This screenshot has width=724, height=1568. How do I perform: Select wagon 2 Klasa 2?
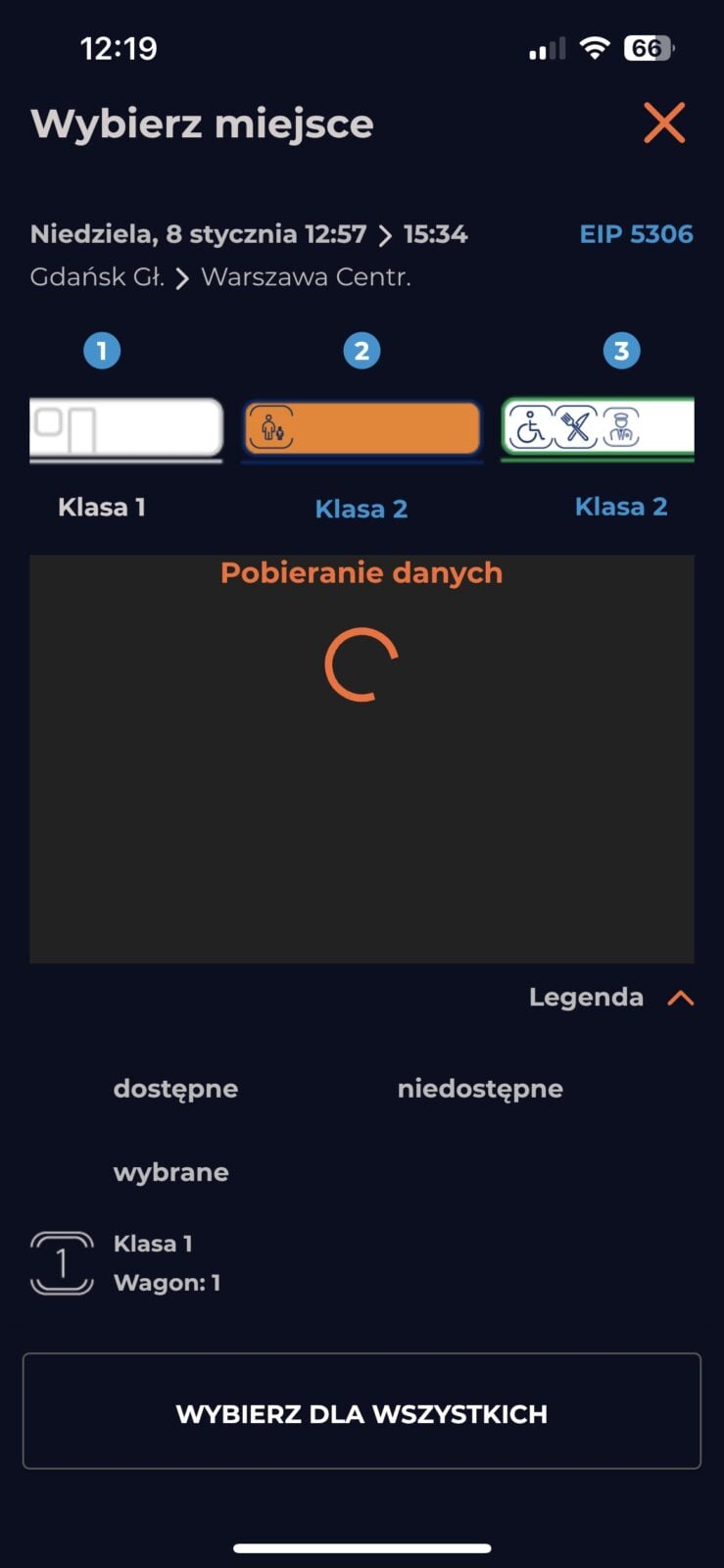362,428
